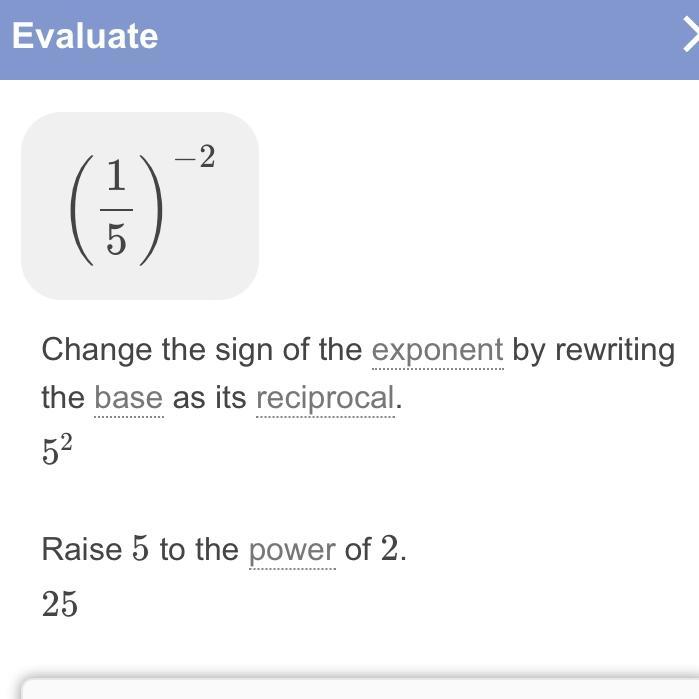Open the 'base' definition link

pyautogui.click(x=129, y=398)
